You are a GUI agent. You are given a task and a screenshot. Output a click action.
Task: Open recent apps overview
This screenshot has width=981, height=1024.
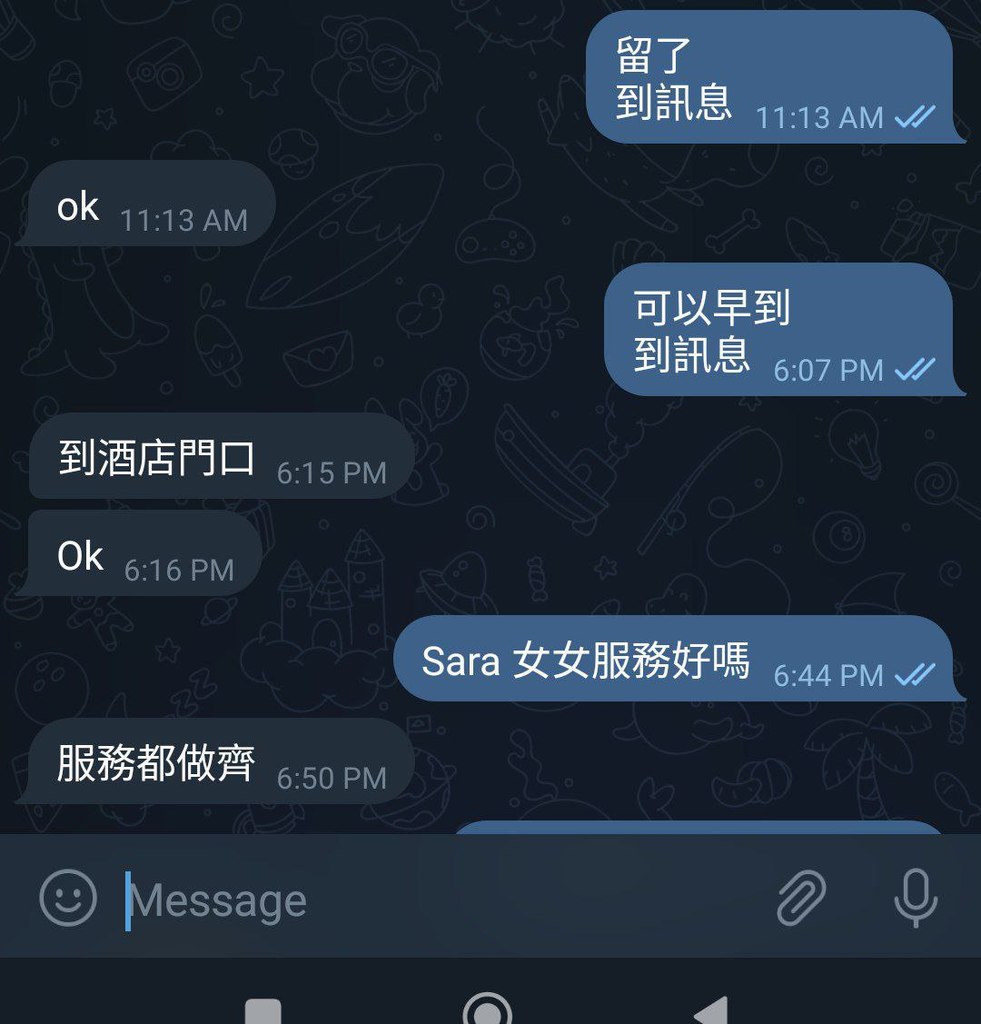pyautogui.click(x=263, y=1012)
